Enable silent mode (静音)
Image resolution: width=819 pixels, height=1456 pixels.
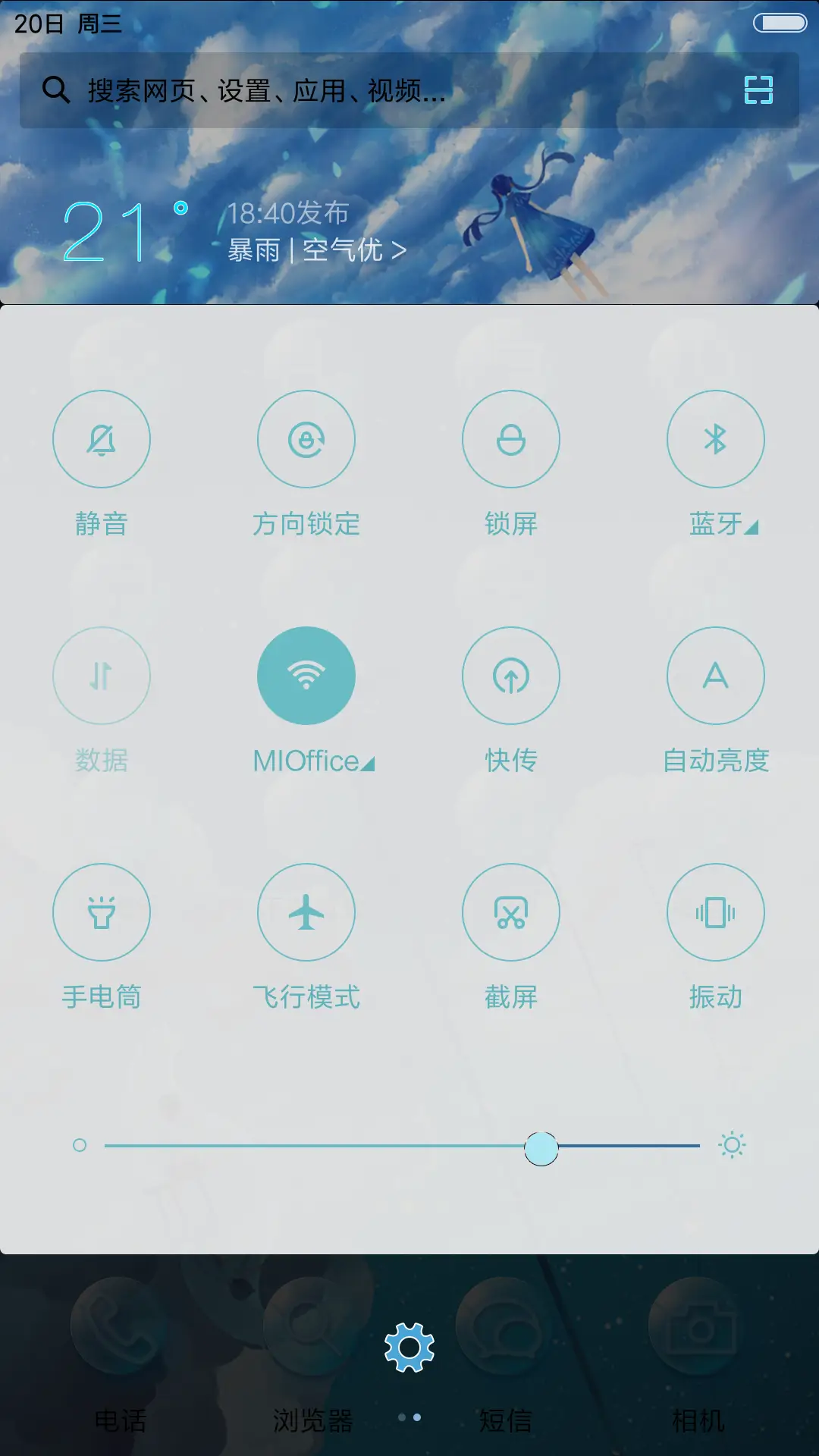click(102, 439)
